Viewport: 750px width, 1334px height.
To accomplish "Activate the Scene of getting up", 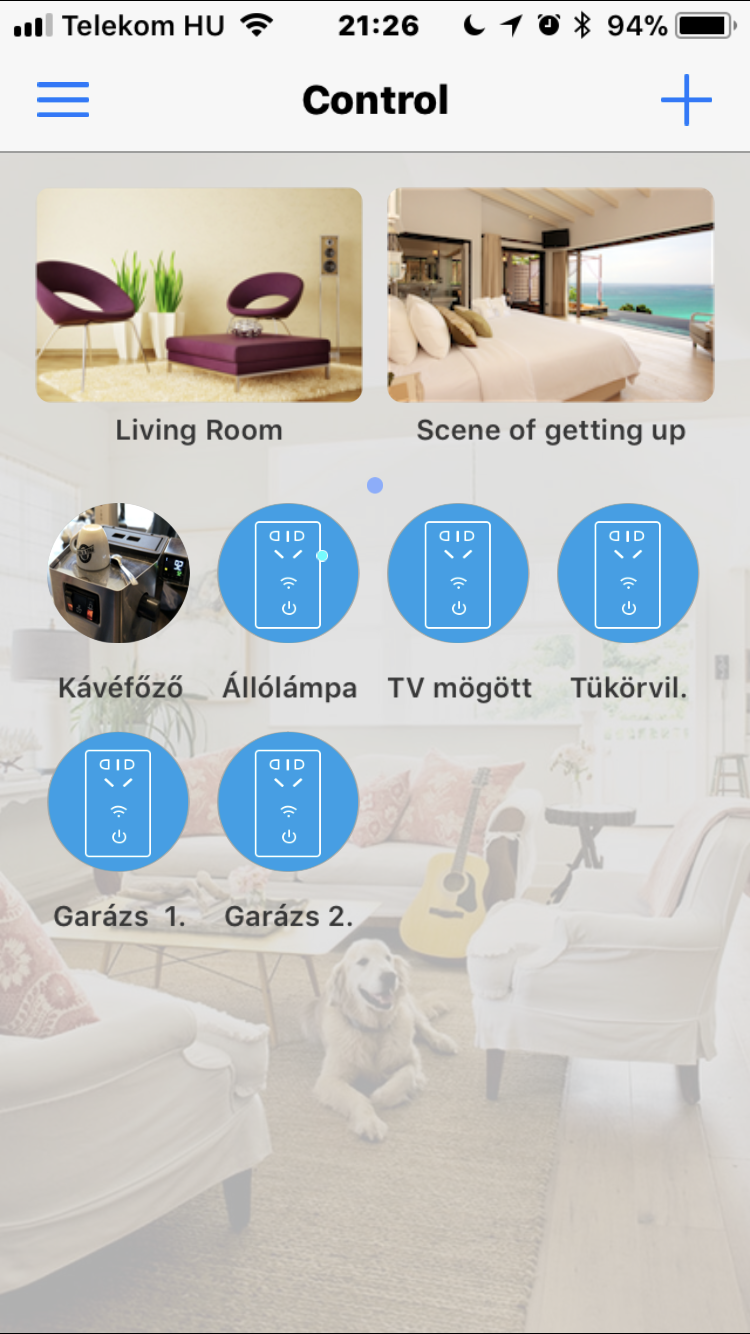I will [551, 296].
